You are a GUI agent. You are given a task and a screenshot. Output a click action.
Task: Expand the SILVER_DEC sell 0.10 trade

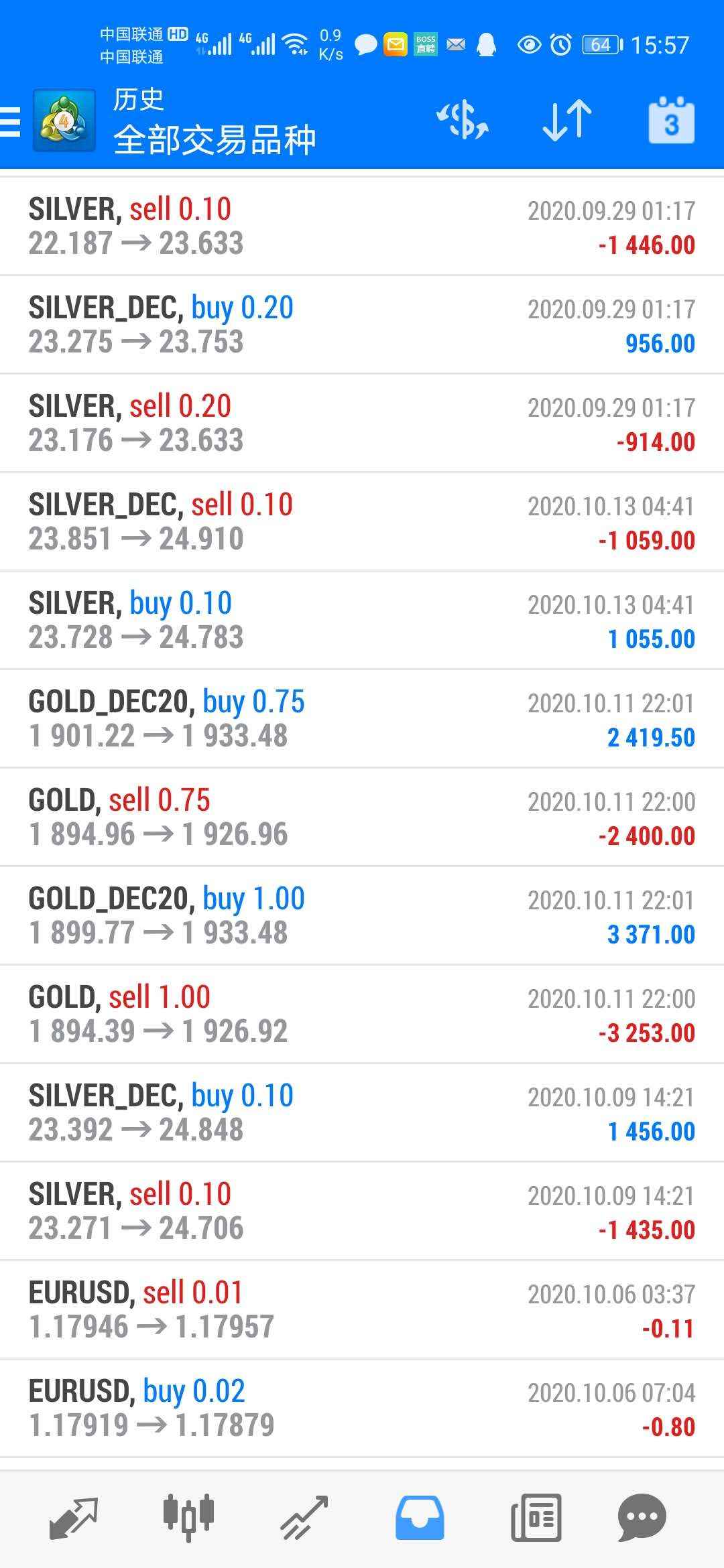point(362,522)
